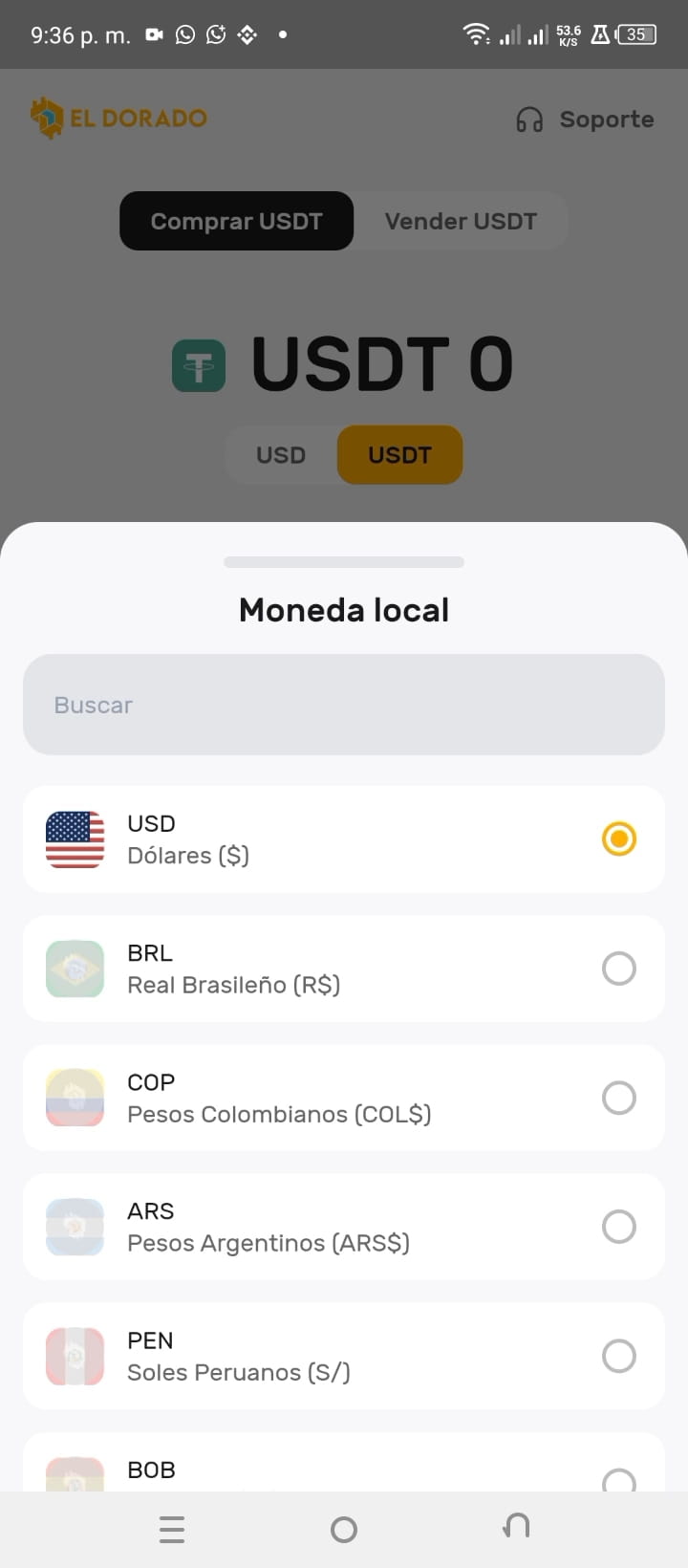Select the Comprar USDT tab
The image size is (688, 1568).
click(235, 221)
